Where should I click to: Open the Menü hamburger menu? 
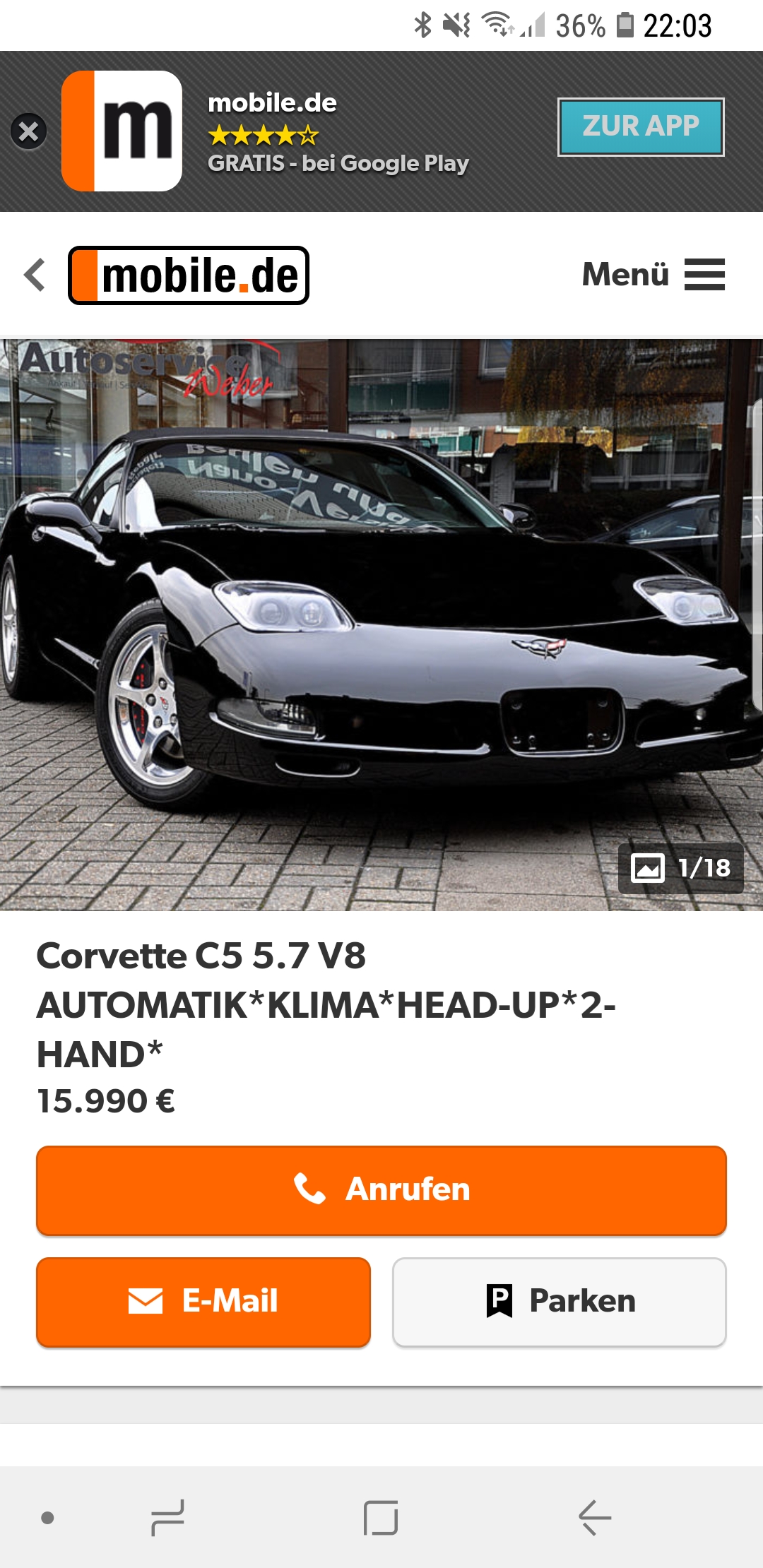pyautogui.click(x=653, y=275)
